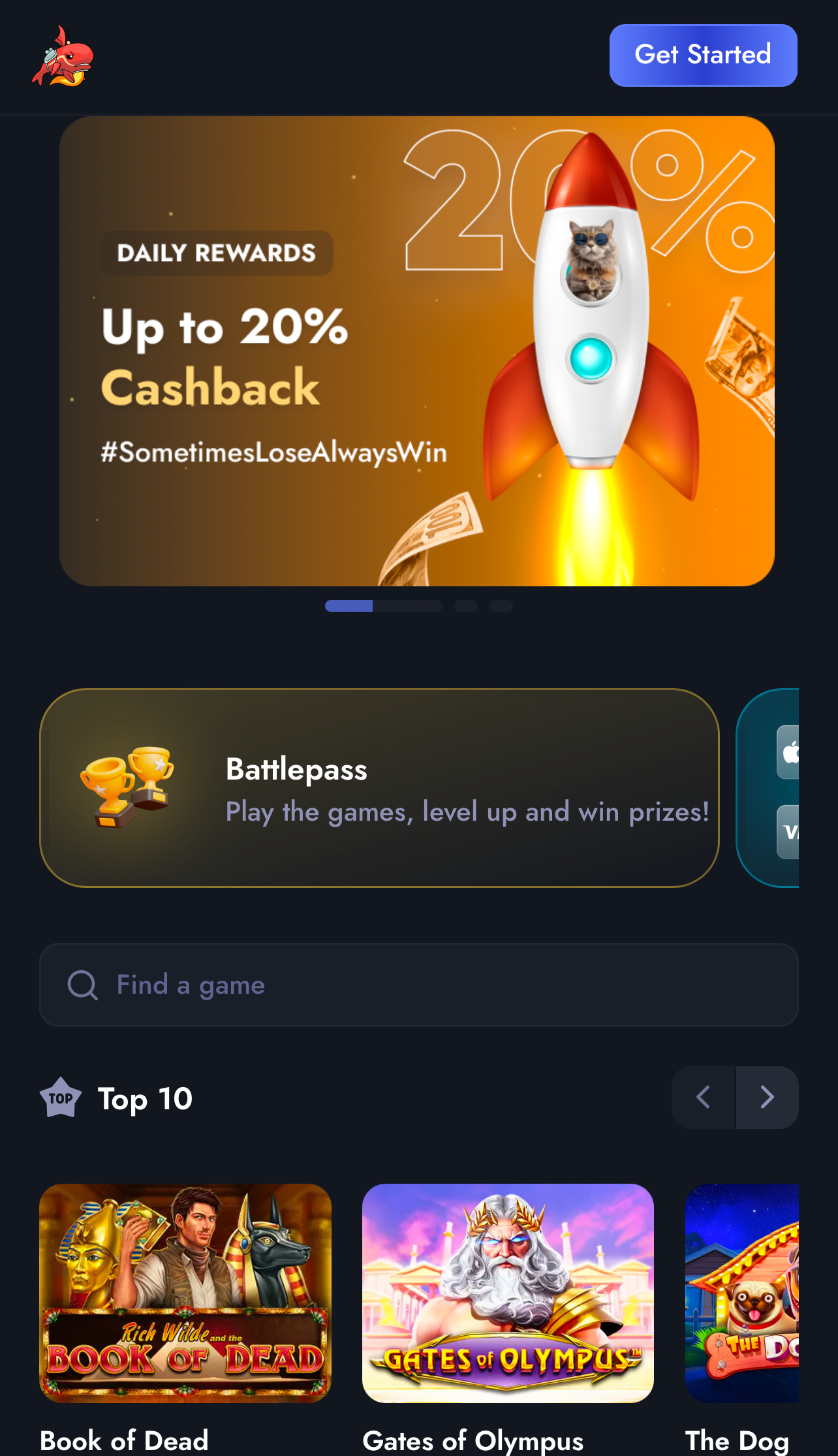Show next Top 10 games

[x=767, y=1098]
